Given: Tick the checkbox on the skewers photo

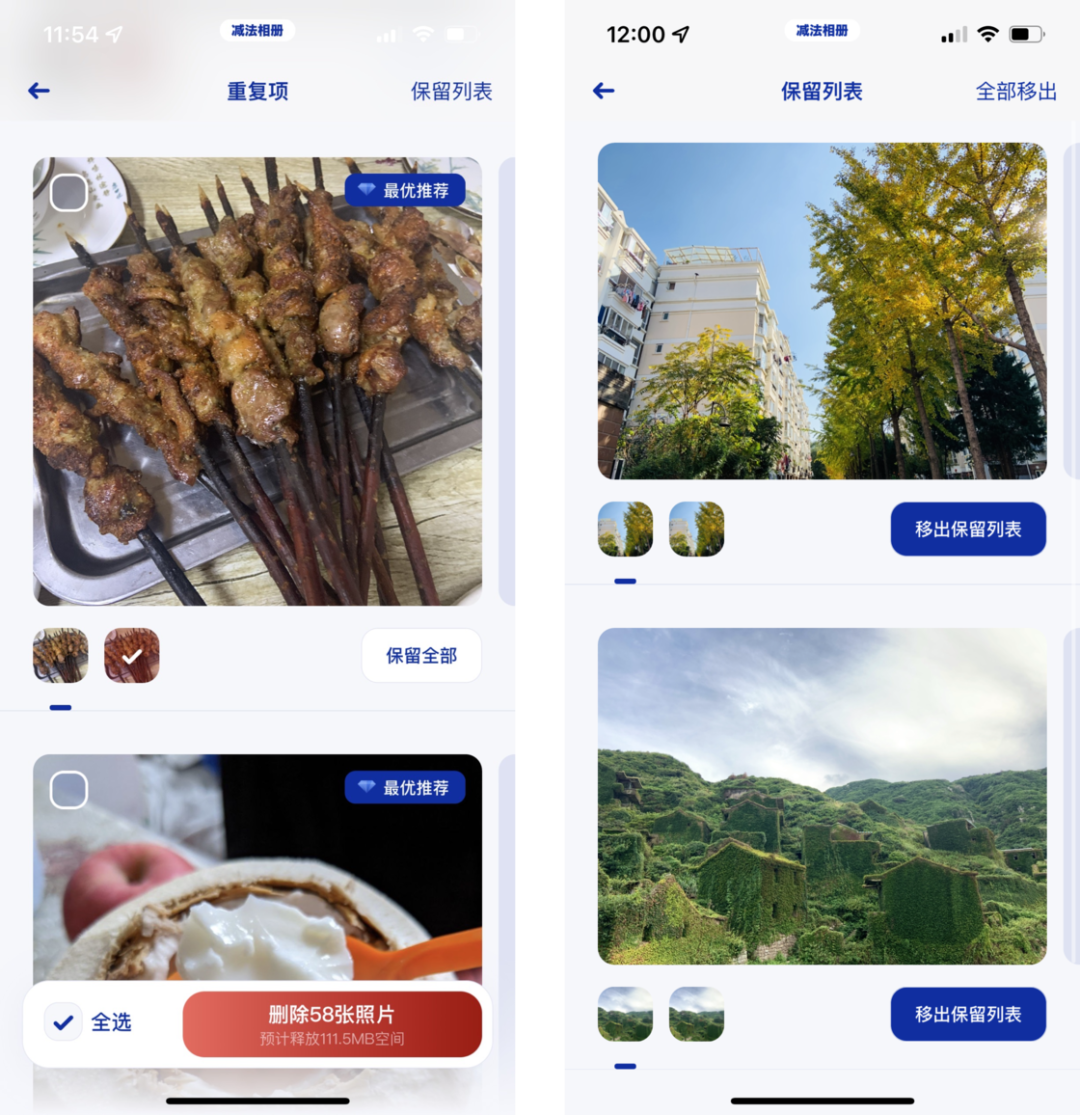Looking at the screenshot, I should 69,192.
